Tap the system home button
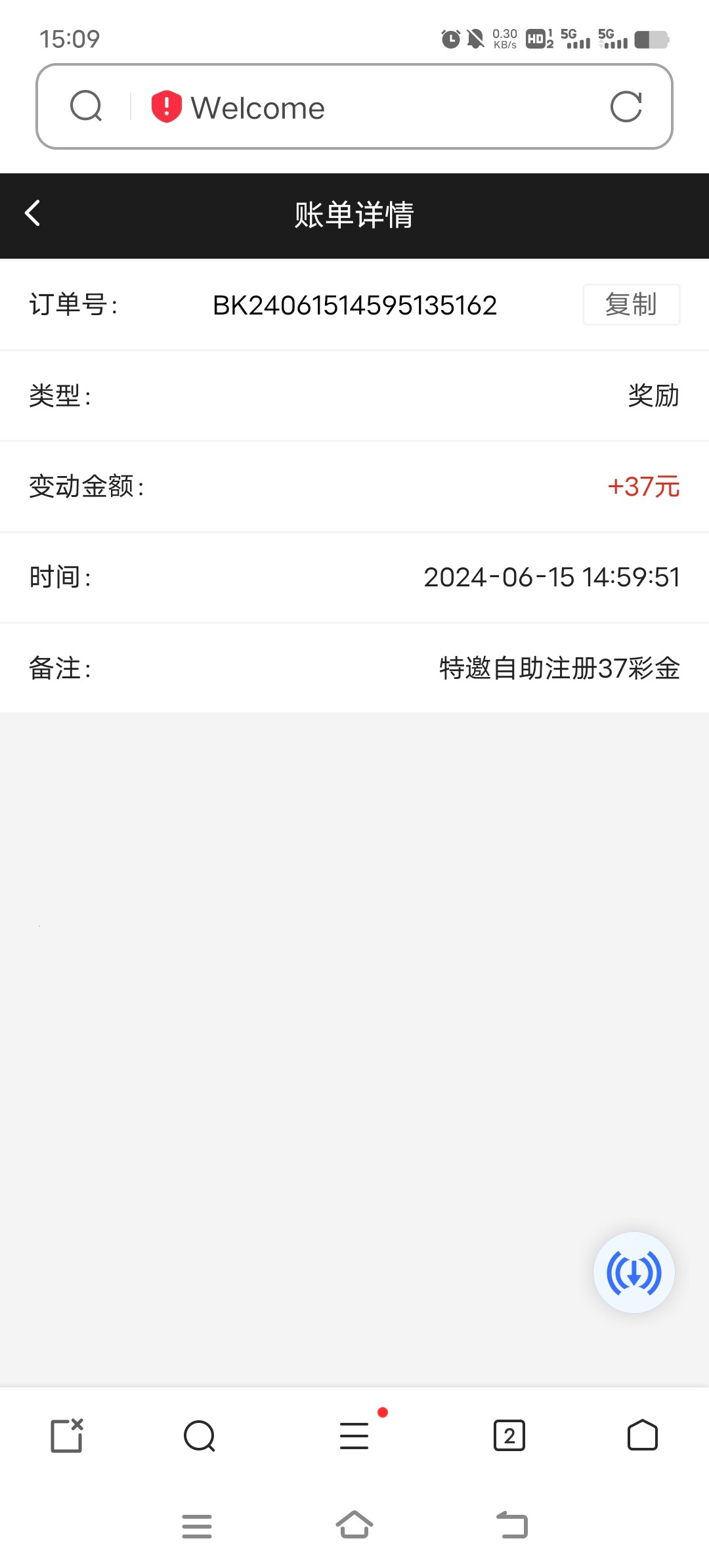This screenshot has width=709, height=1568. (x=354, y=1525)
